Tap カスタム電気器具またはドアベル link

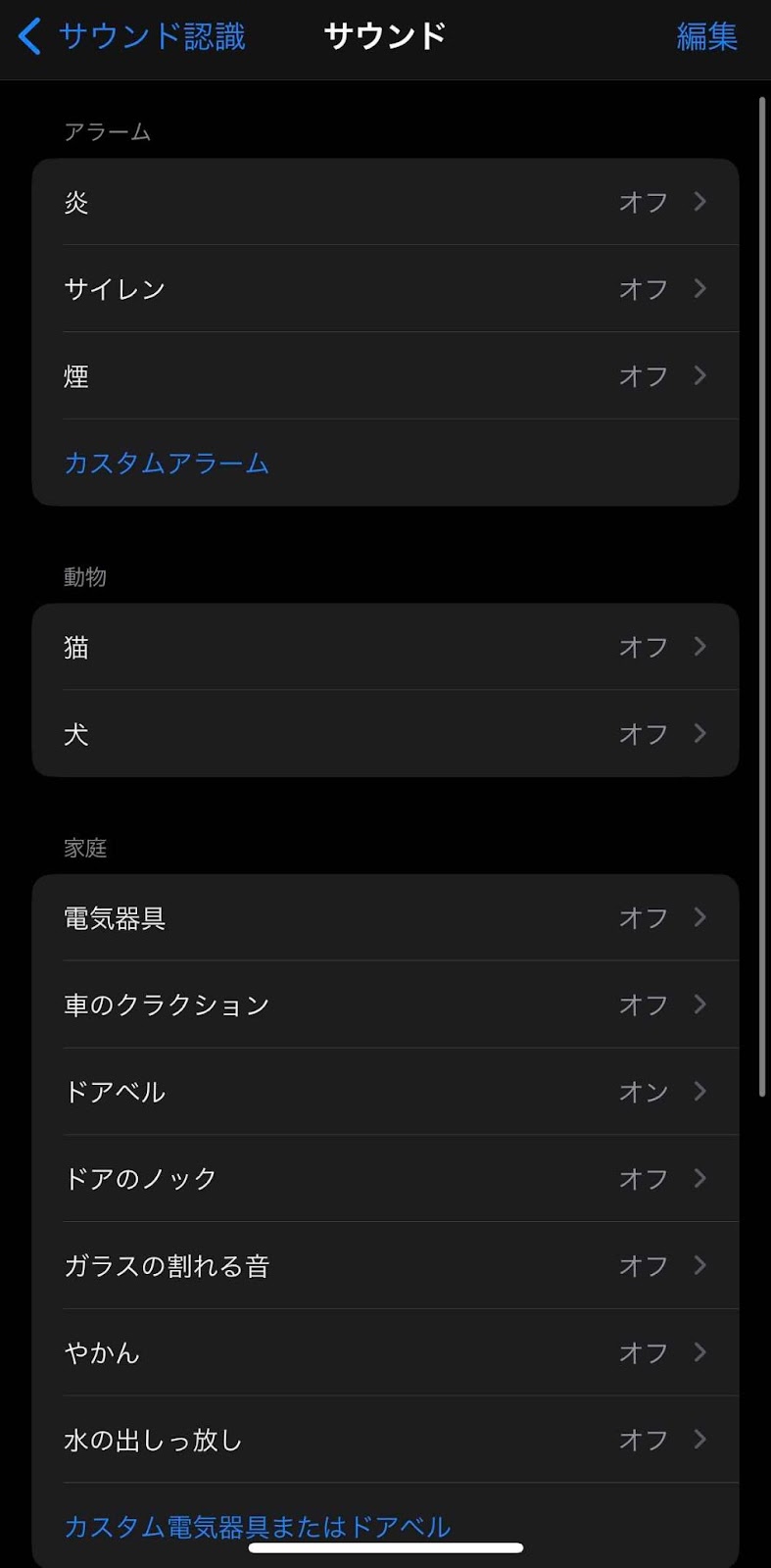257,1526
